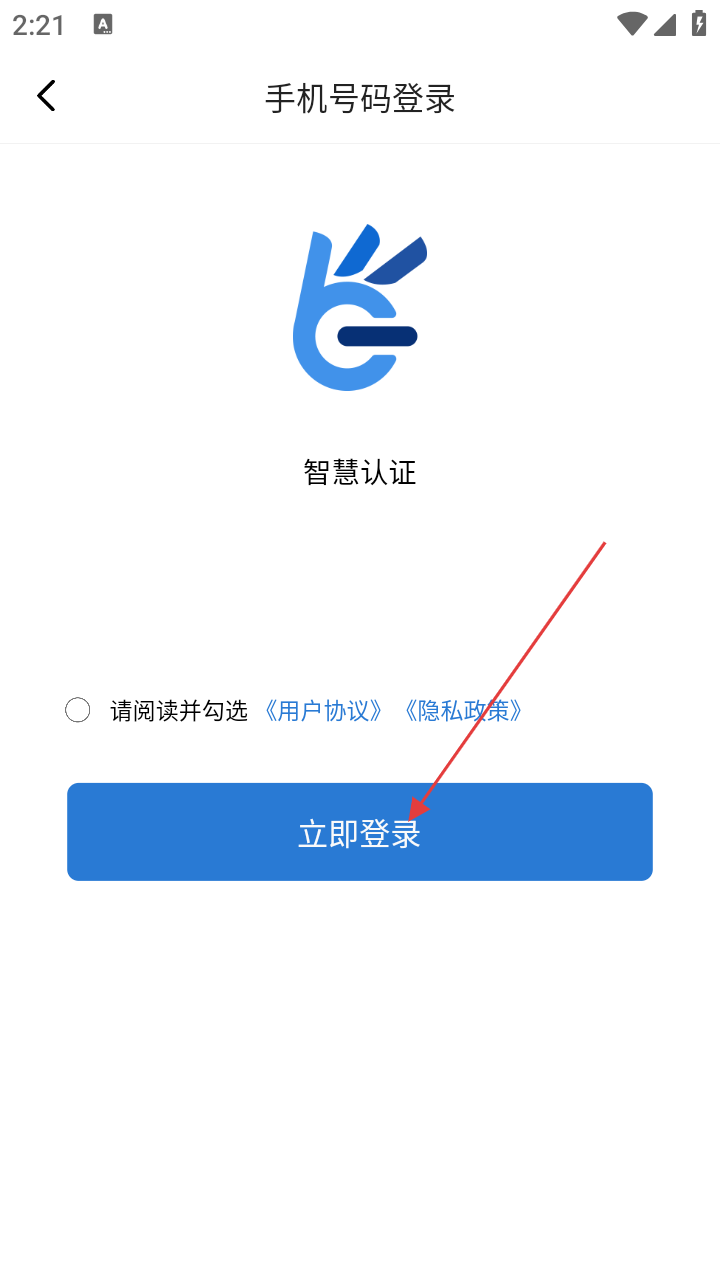The width and height of the screenshot is (720, 1280).
Task: Check the agreement consent circle
Action: pos(78,711)
